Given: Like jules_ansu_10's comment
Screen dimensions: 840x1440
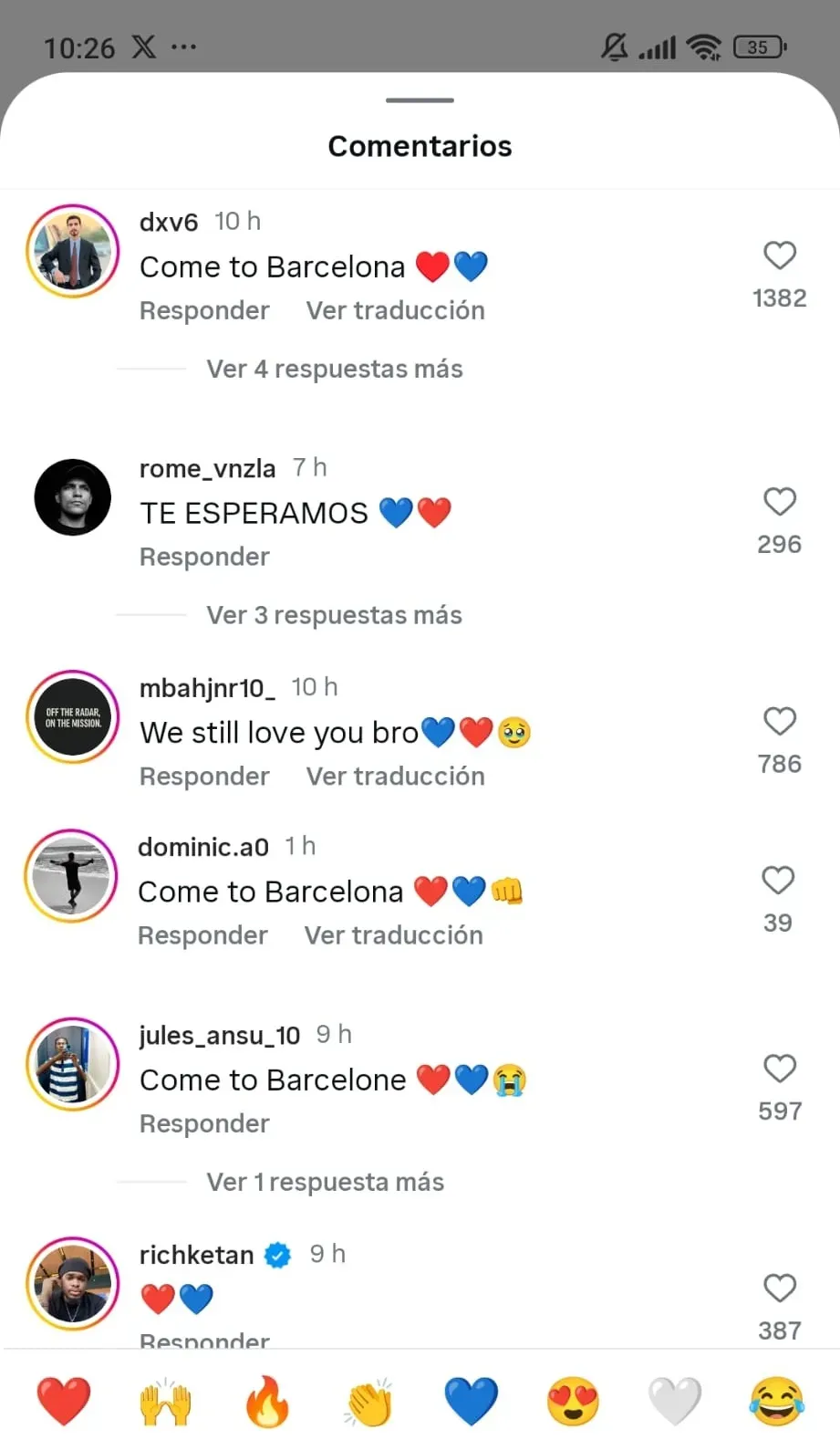Looking at the screenshot, I should tap(779, 1069).
